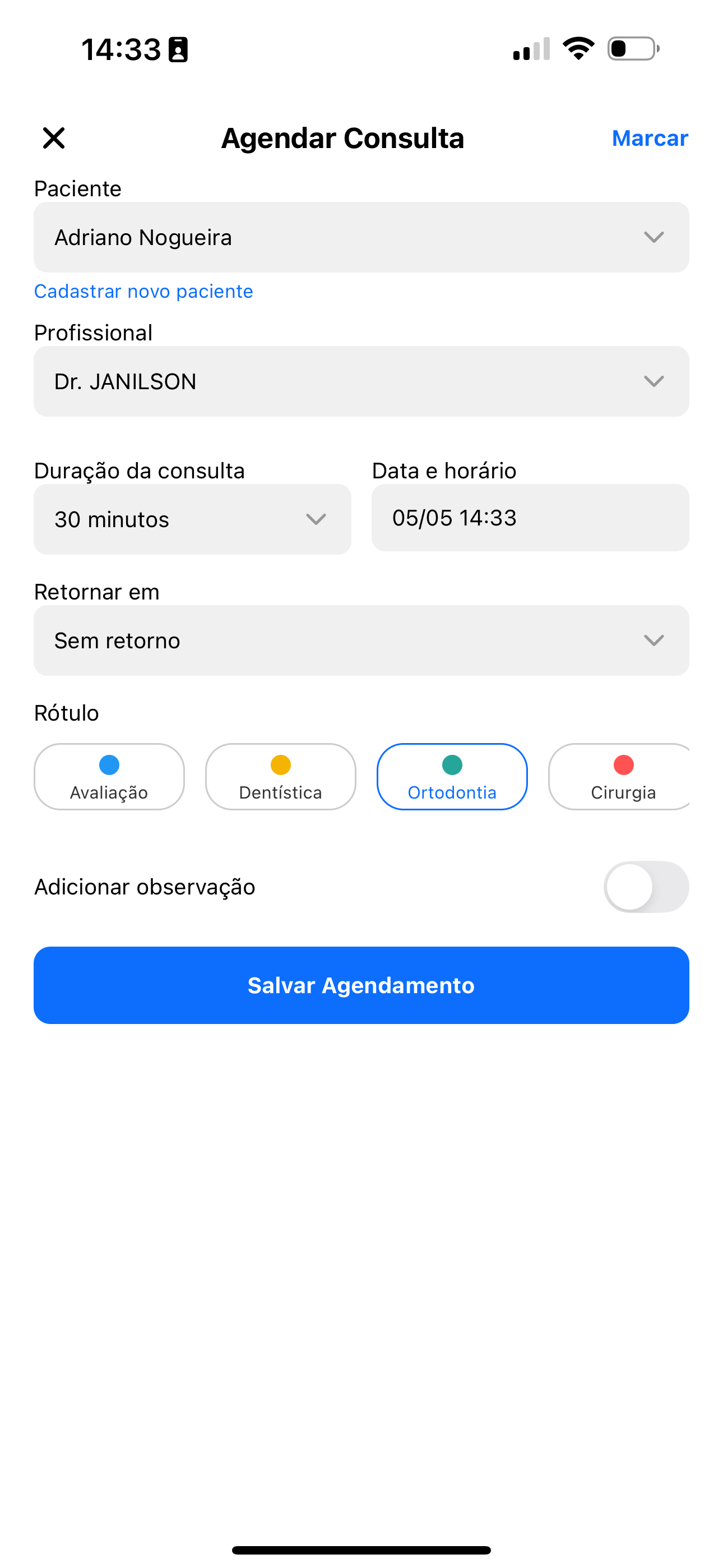Close the Agendar Consulta screen
This screenshot has height=1568, width=723.
tap(54, 138)
